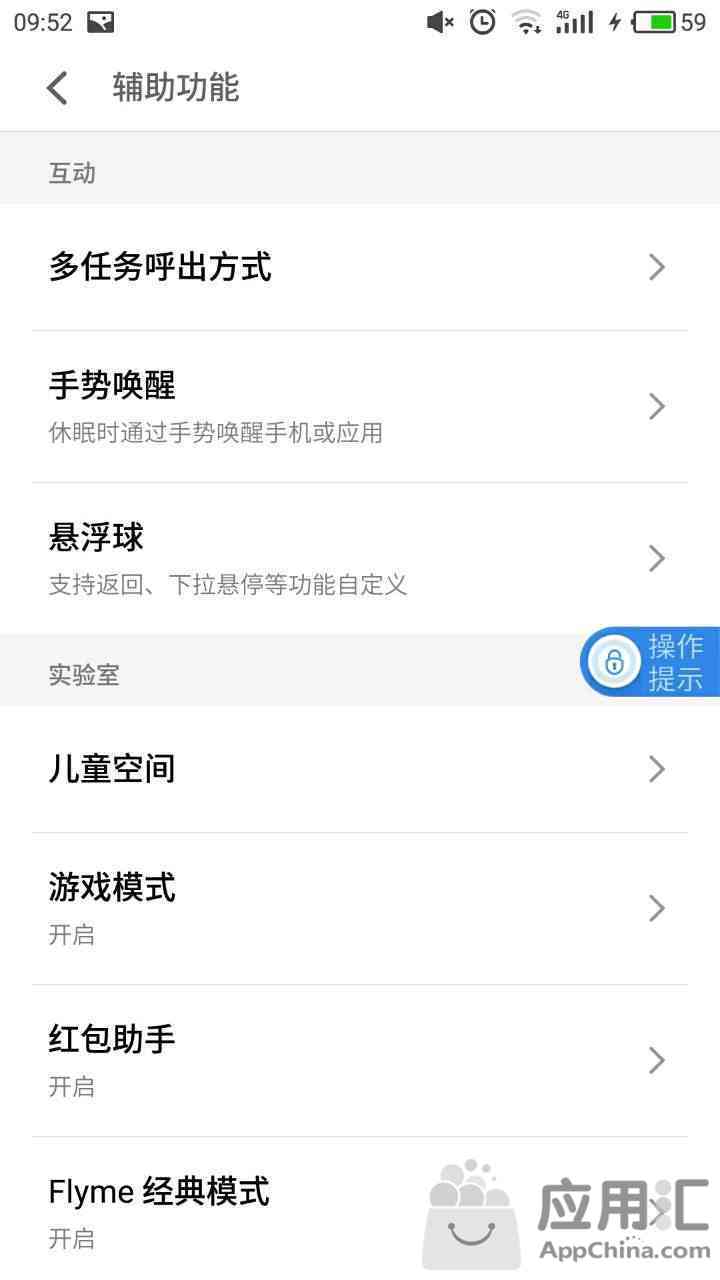The height and width of the screenshot is (1280, 720).
Task: Tap the 操作提示 floating button
Action: (x=650, y=662)
